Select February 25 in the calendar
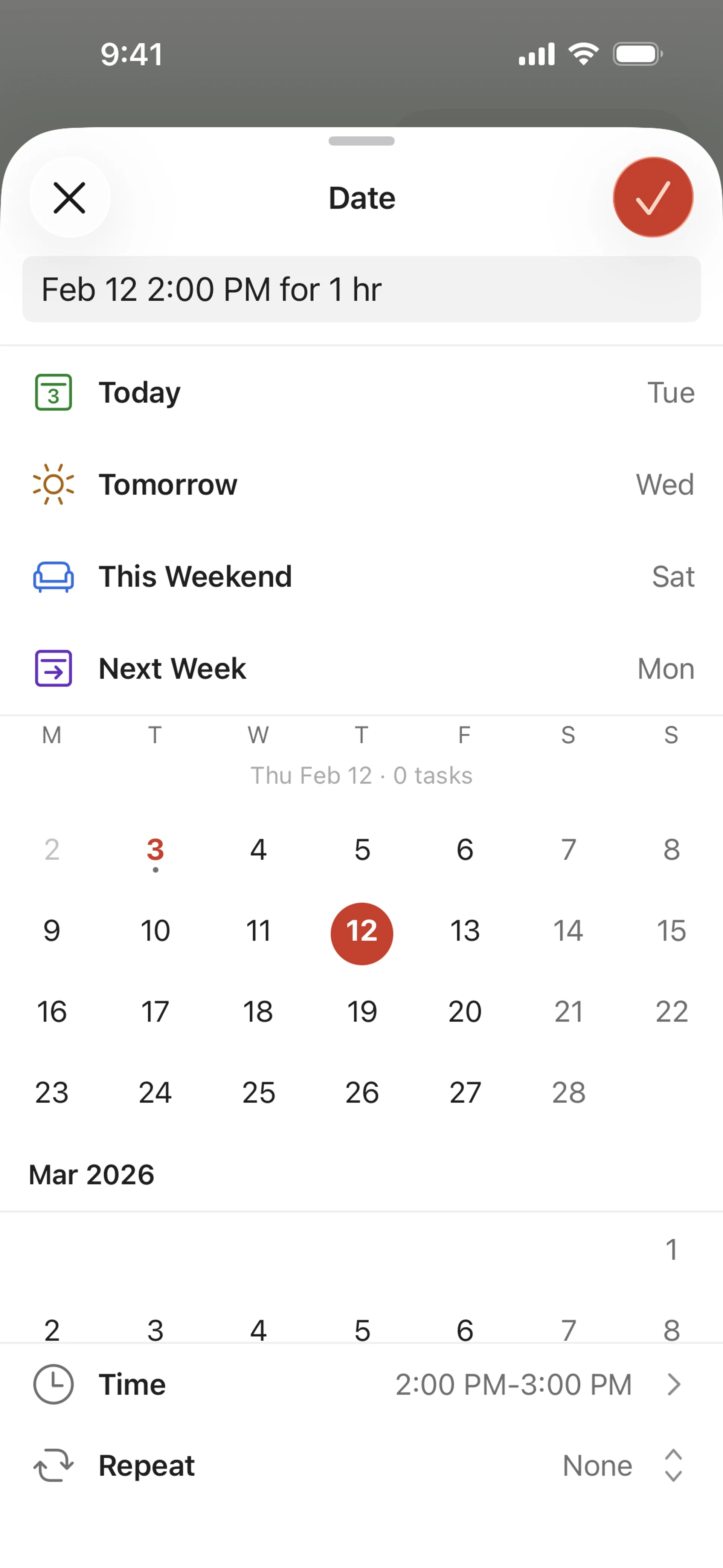Viewport: 723px width, 1568px height. (259, 1093)
